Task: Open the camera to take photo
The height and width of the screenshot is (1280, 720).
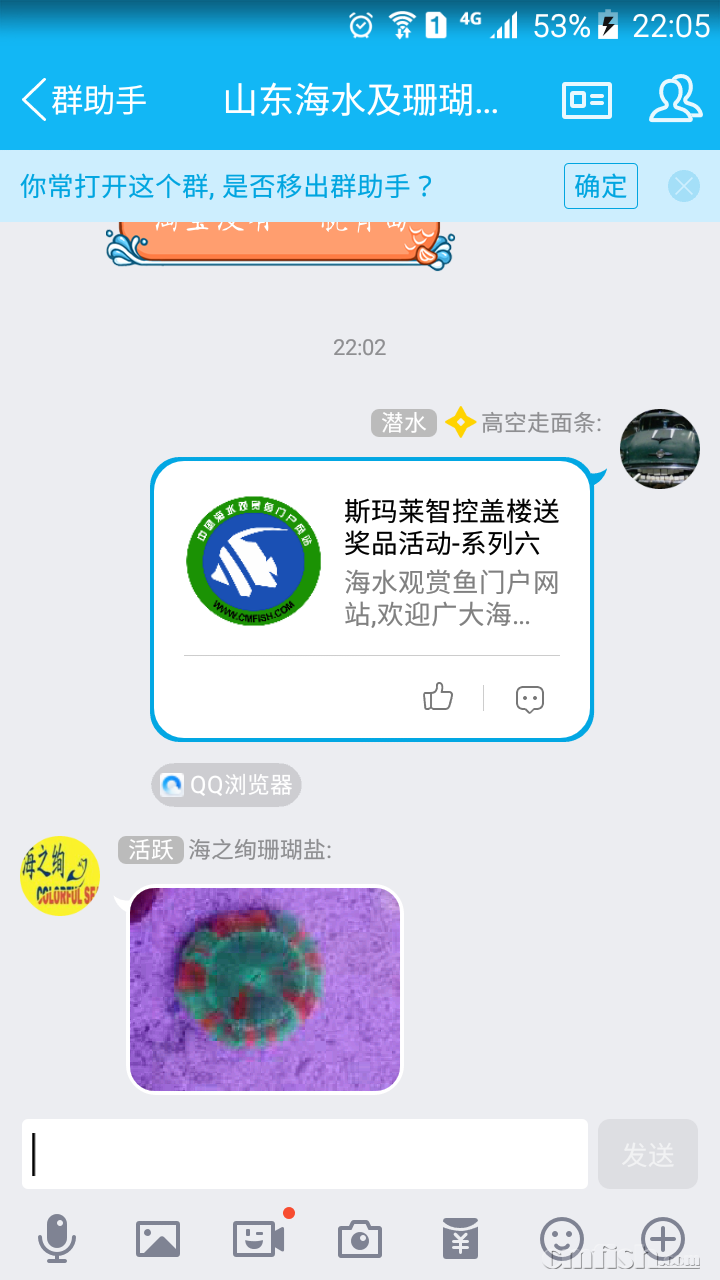Action: click(x=360, y=1239)
